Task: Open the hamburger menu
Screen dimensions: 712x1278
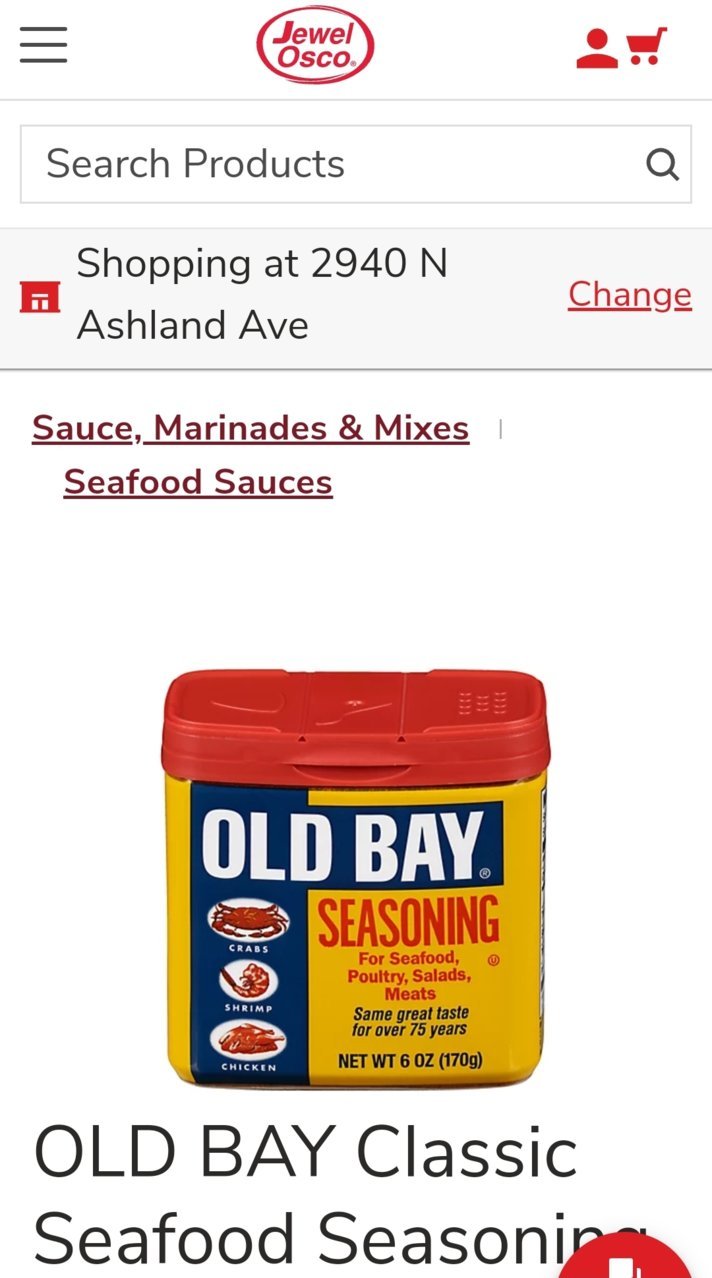Action: (43, 45)
